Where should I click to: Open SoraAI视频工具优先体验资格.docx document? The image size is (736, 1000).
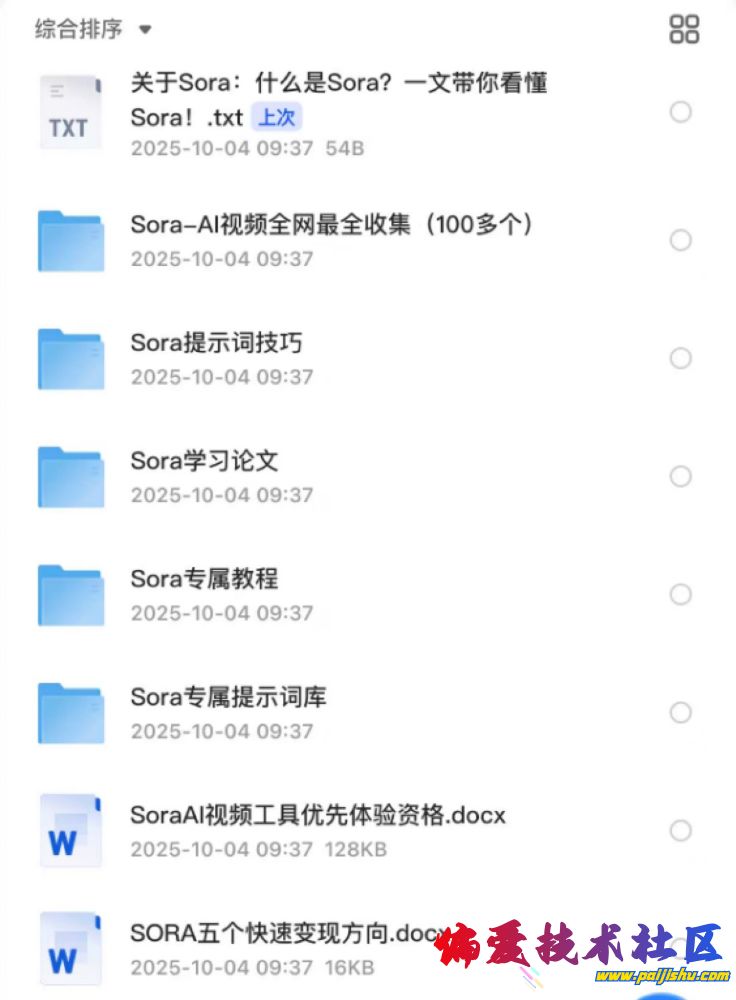318,815
